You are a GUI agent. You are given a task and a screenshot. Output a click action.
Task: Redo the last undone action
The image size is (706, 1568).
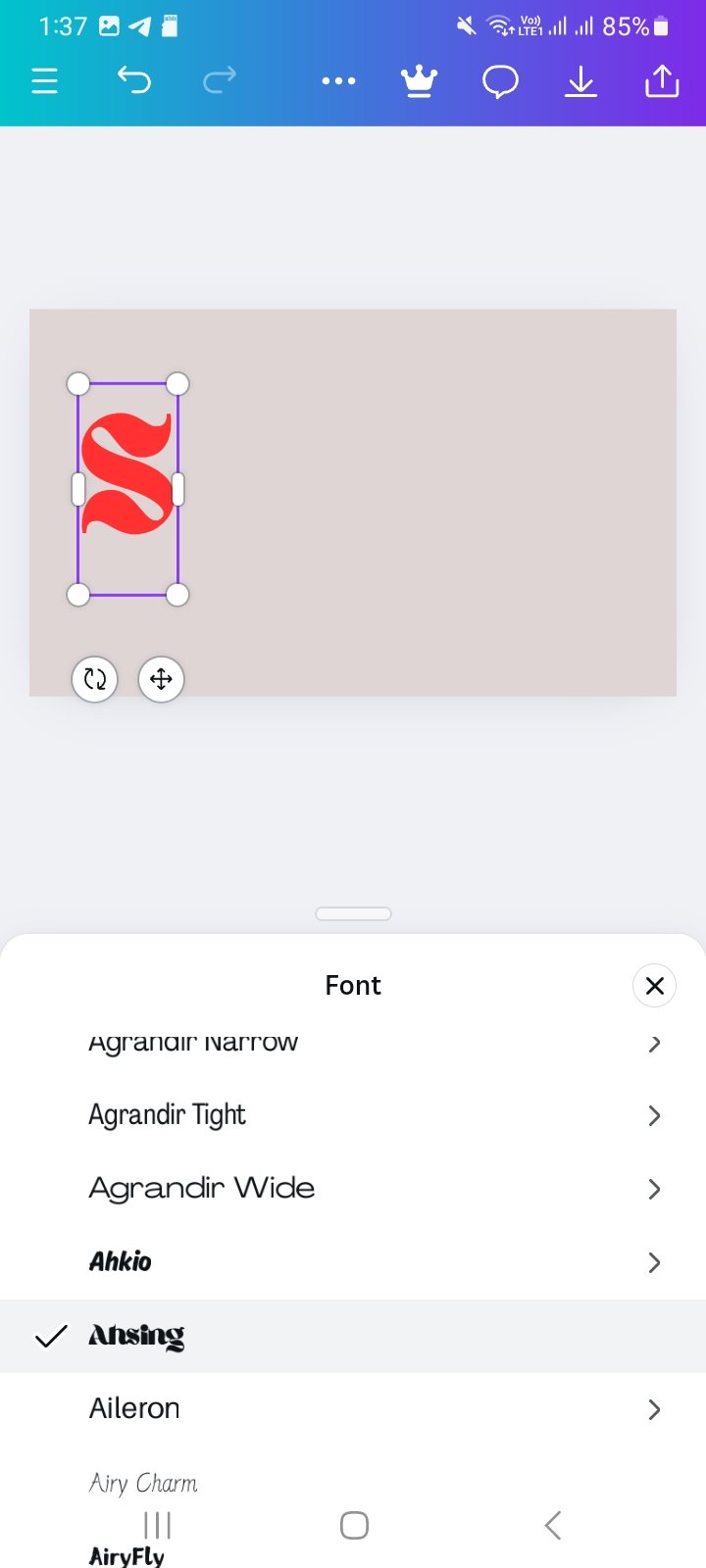pyautogui.click(x=220, y=80)
